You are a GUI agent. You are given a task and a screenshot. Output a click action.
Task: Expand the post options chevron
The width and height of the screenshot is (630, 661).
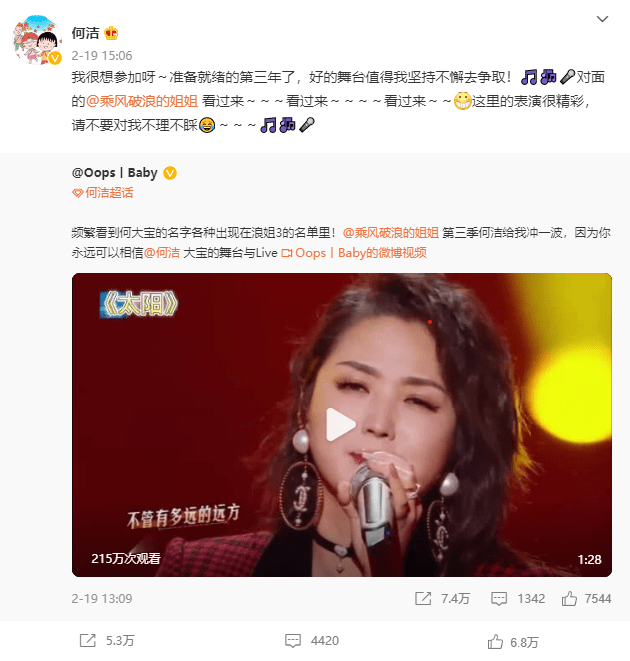click(x=601, y=19)
